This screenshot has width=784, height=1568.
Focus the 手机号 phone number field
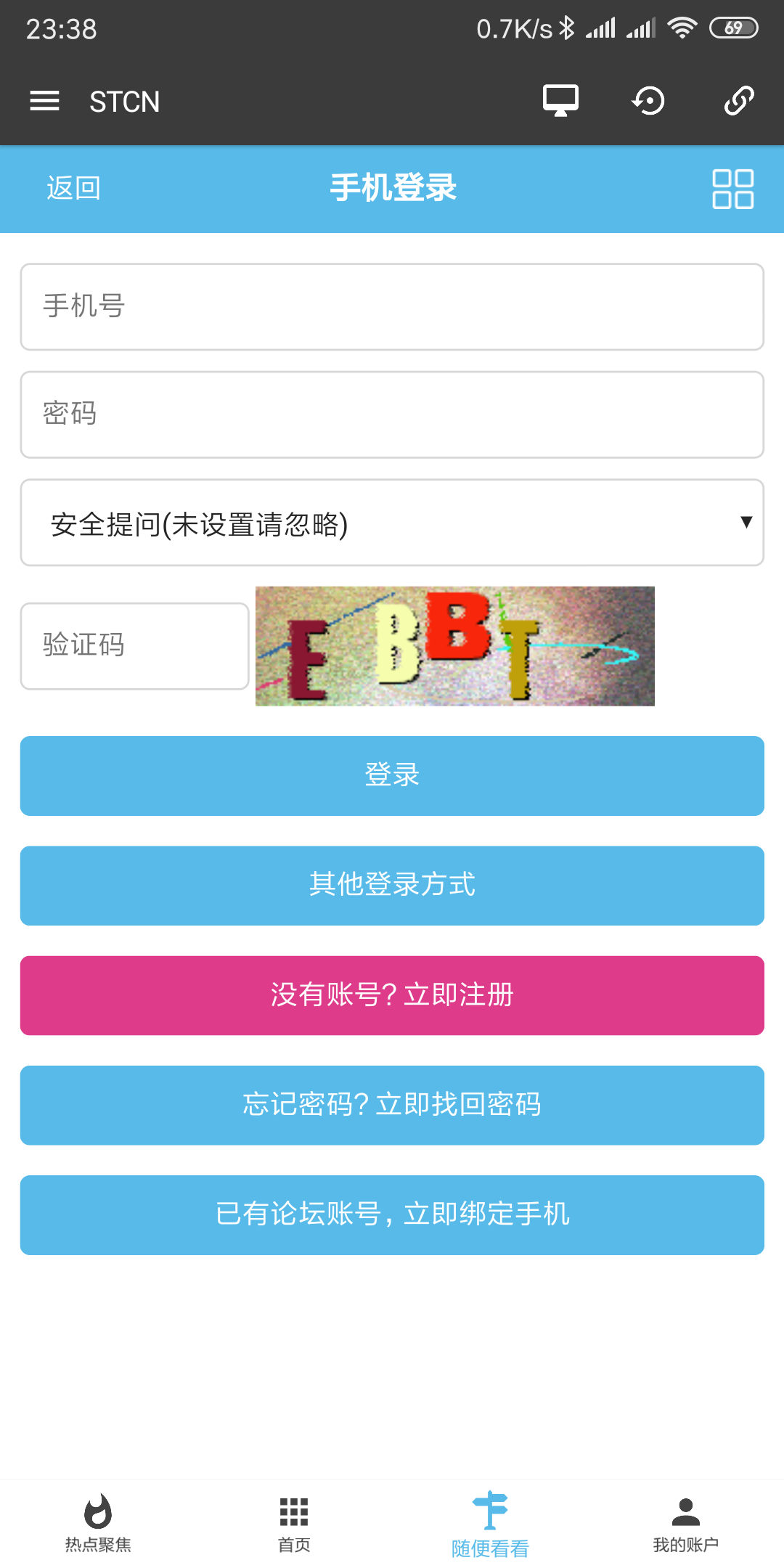[x=392, y=306]
